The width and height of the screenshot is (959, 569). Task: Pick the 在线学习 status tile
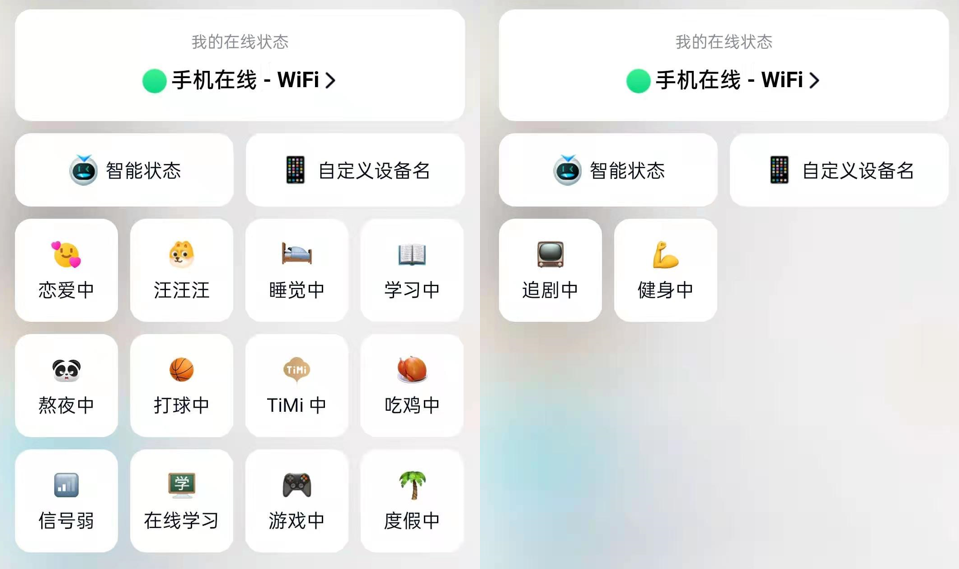181,501
